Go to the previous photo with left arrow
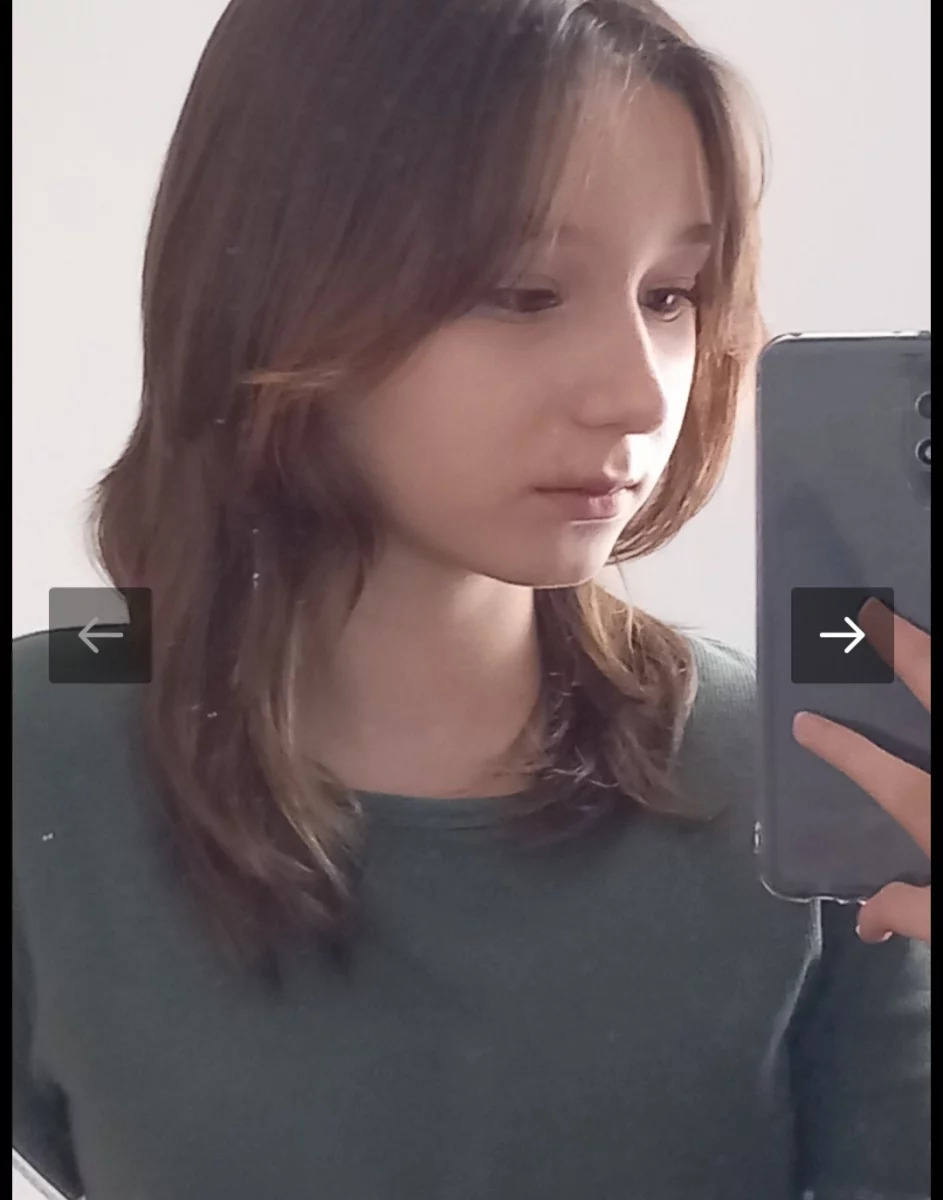 [x=100, y=635]
